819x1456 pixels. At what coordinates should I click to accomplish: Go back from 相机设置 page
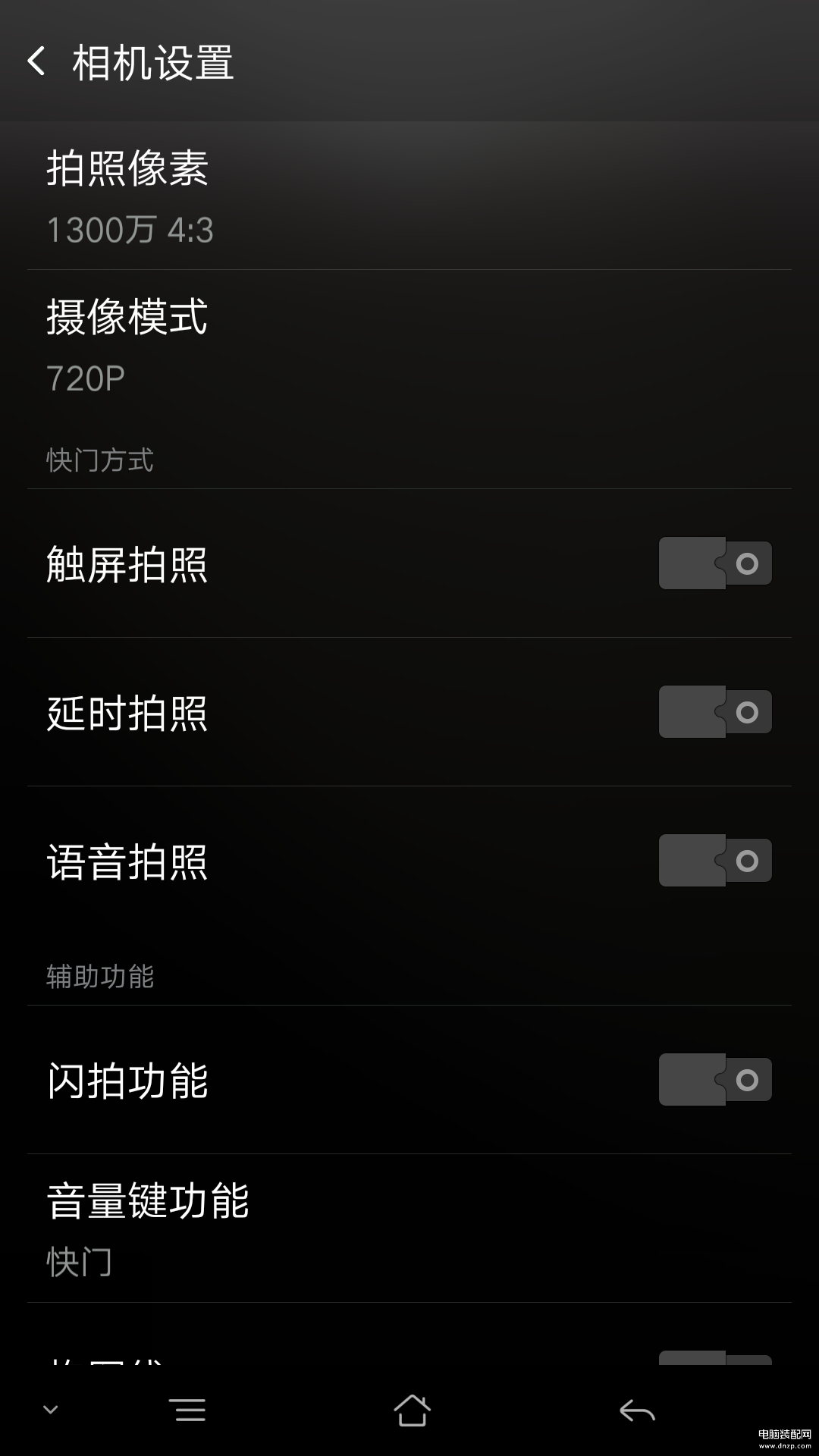[36, 61]
